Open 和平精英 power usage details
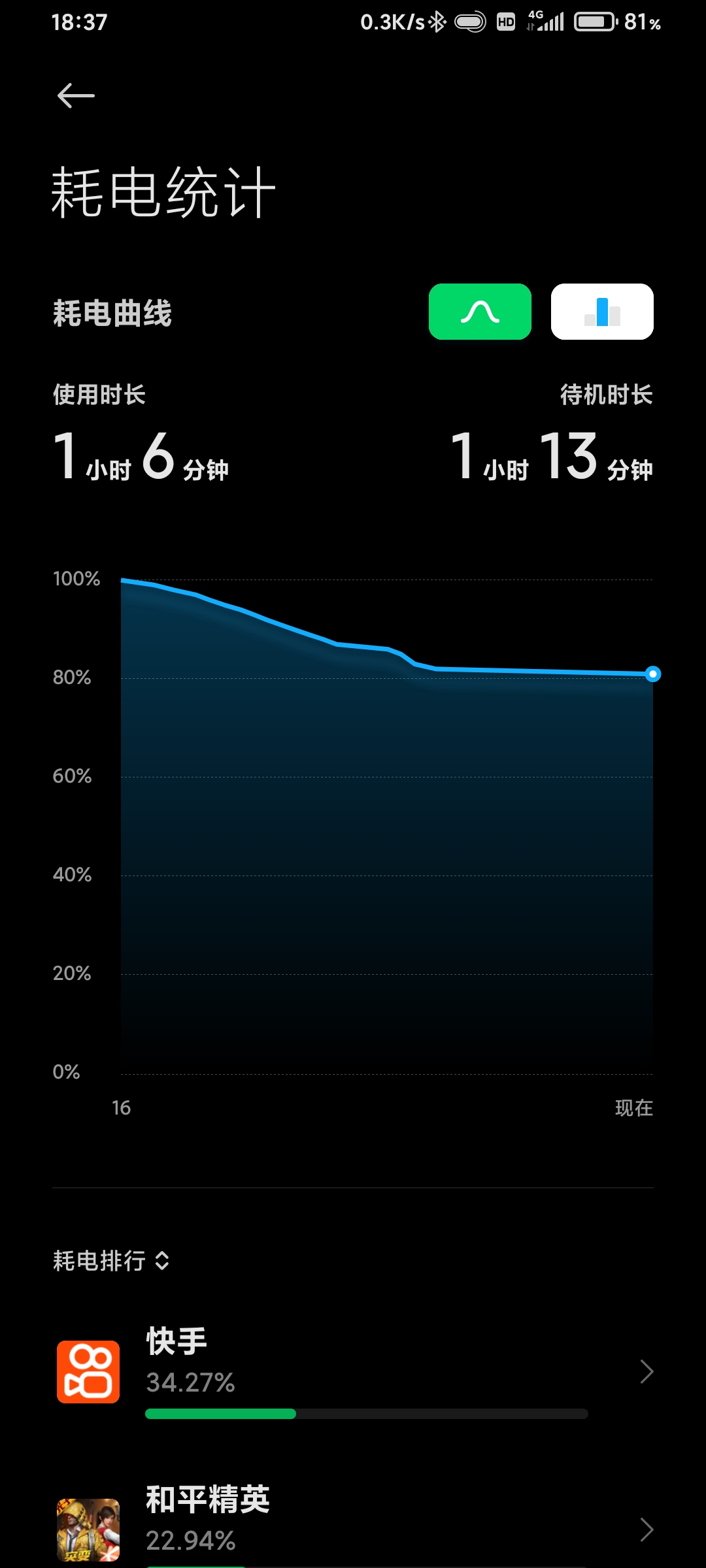 [353, 1526]
